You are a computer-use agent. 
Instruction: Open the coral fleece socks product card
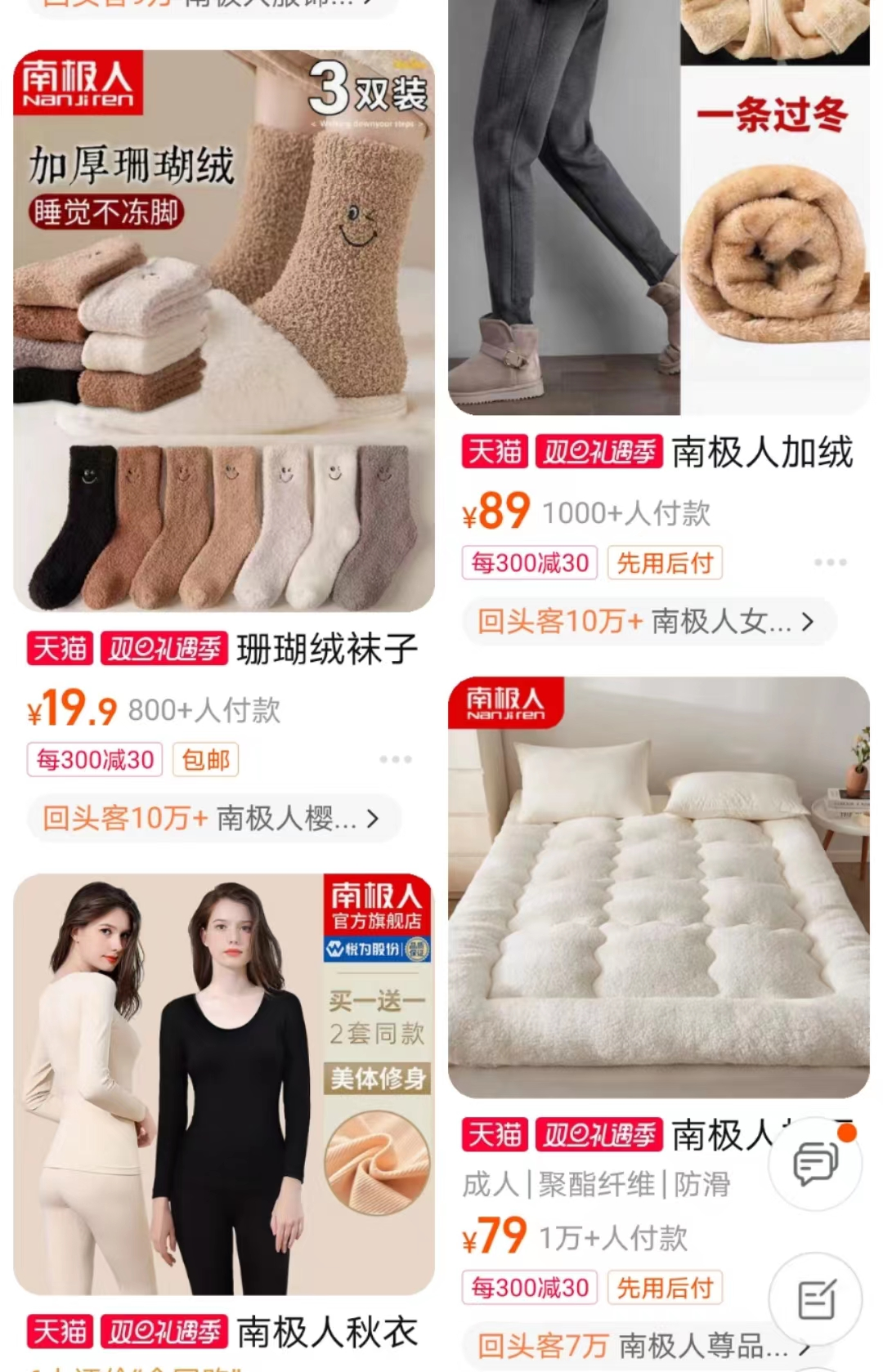[x=223, y=331]
